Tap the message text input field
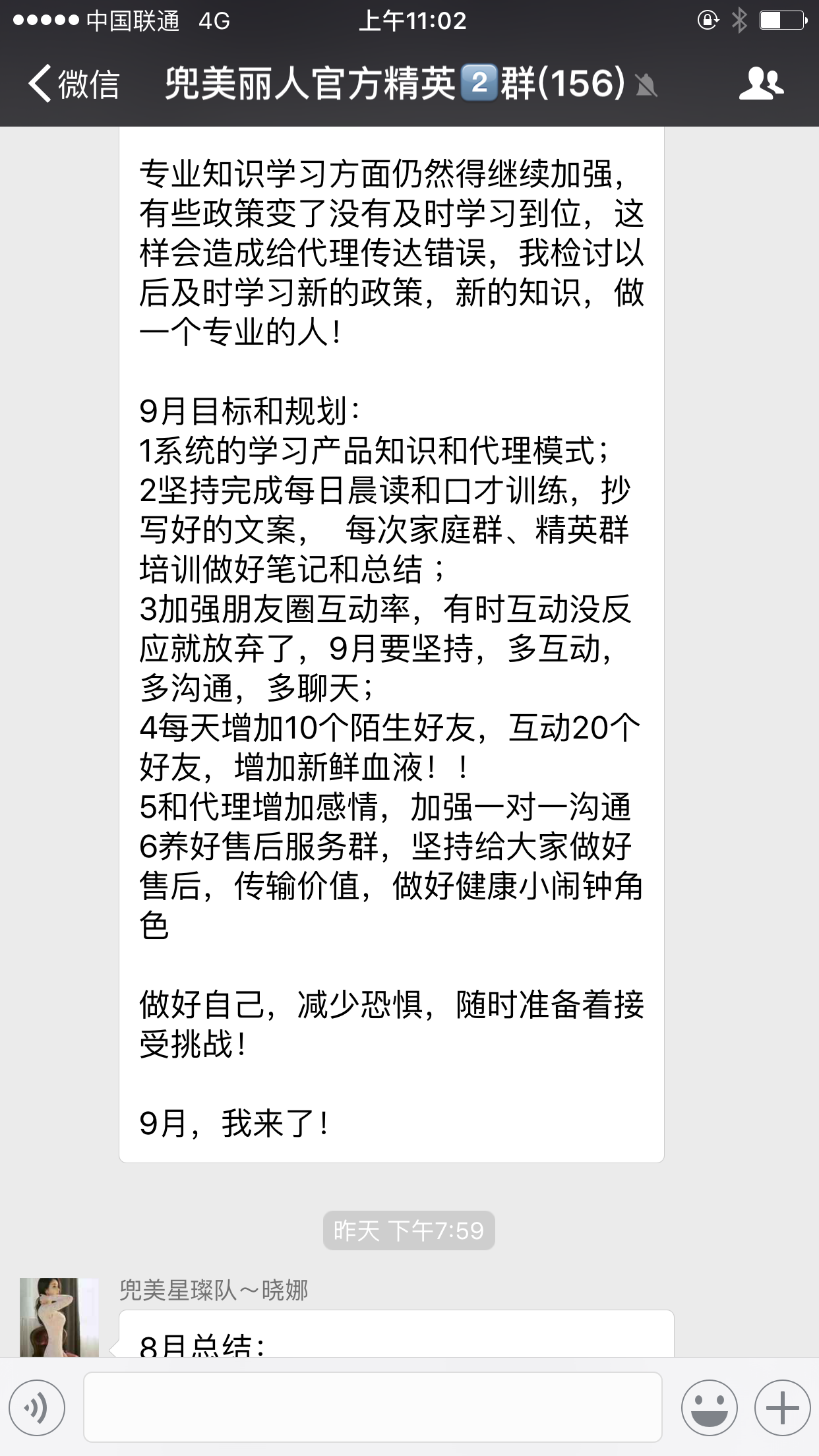Screen dimensions: 819x1456 [373, 1408]
